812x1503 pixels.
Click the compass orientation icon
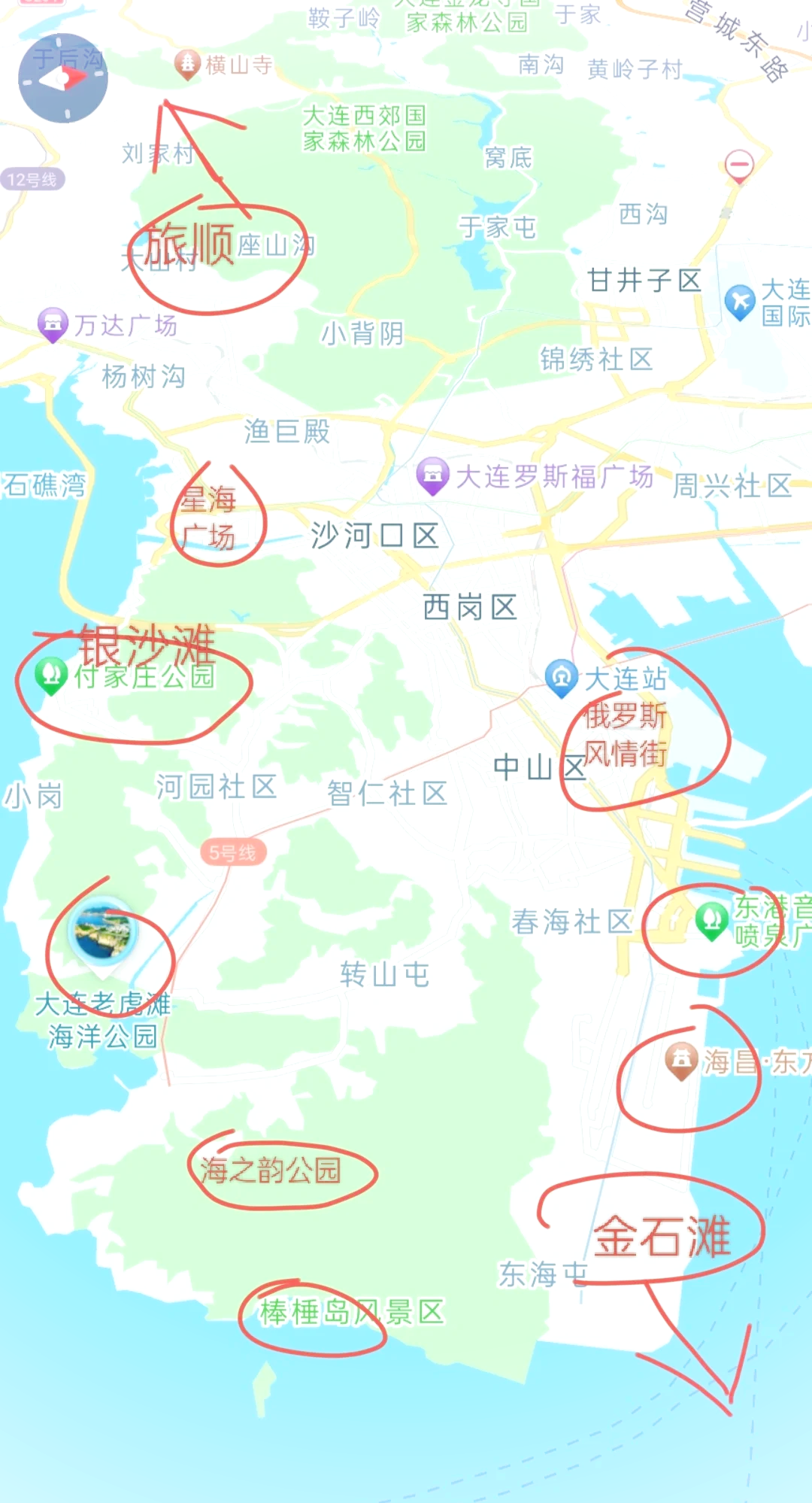(62, 76)
